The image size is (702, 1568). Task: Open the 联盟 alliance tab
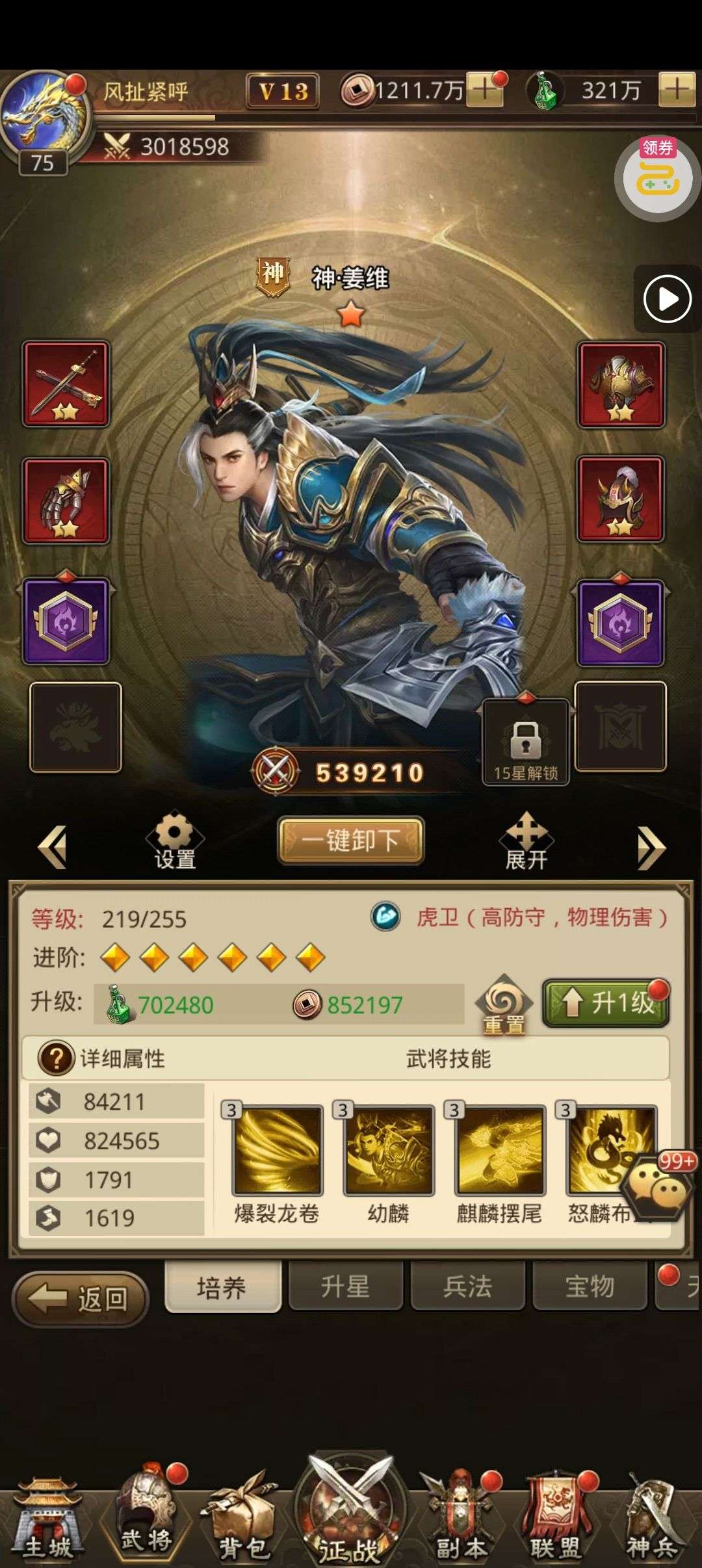tap(555, 1519)
